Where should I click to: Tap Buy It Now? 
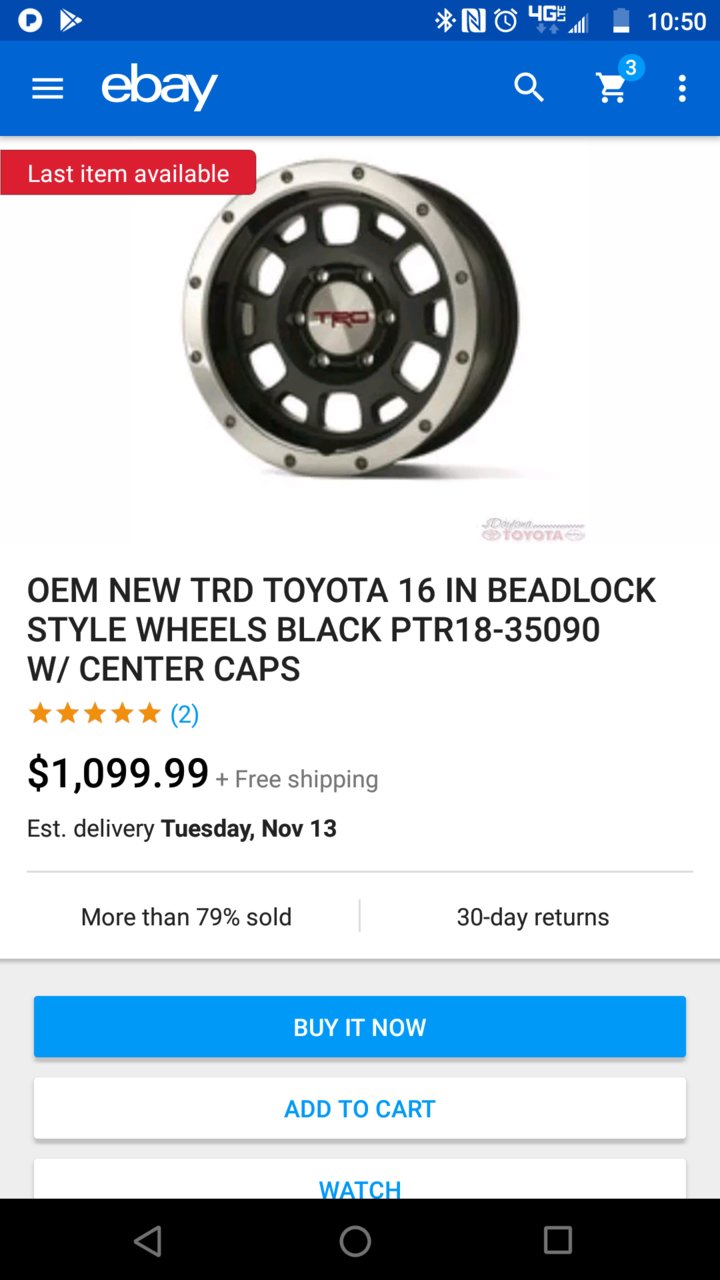[x=360, y=1027]
